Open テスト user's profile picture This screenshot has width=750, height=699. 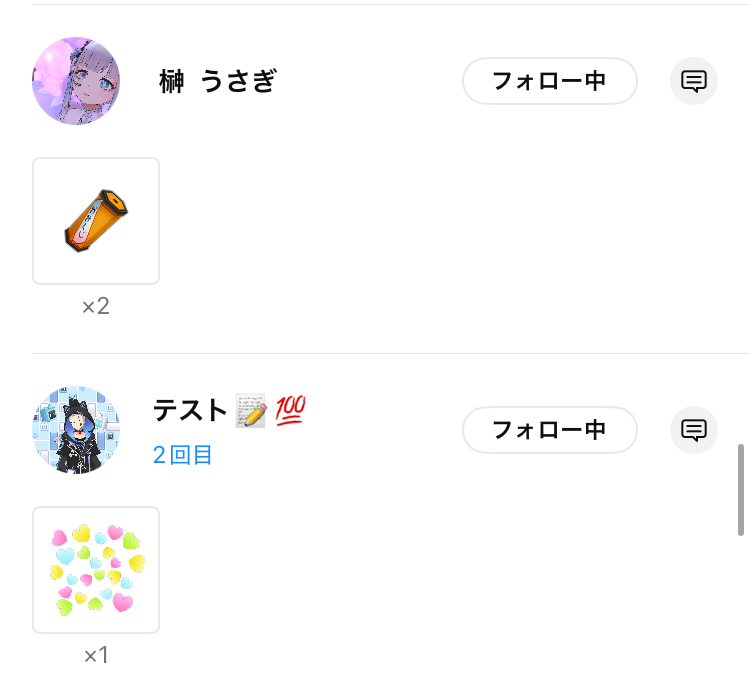click(76, 430)
